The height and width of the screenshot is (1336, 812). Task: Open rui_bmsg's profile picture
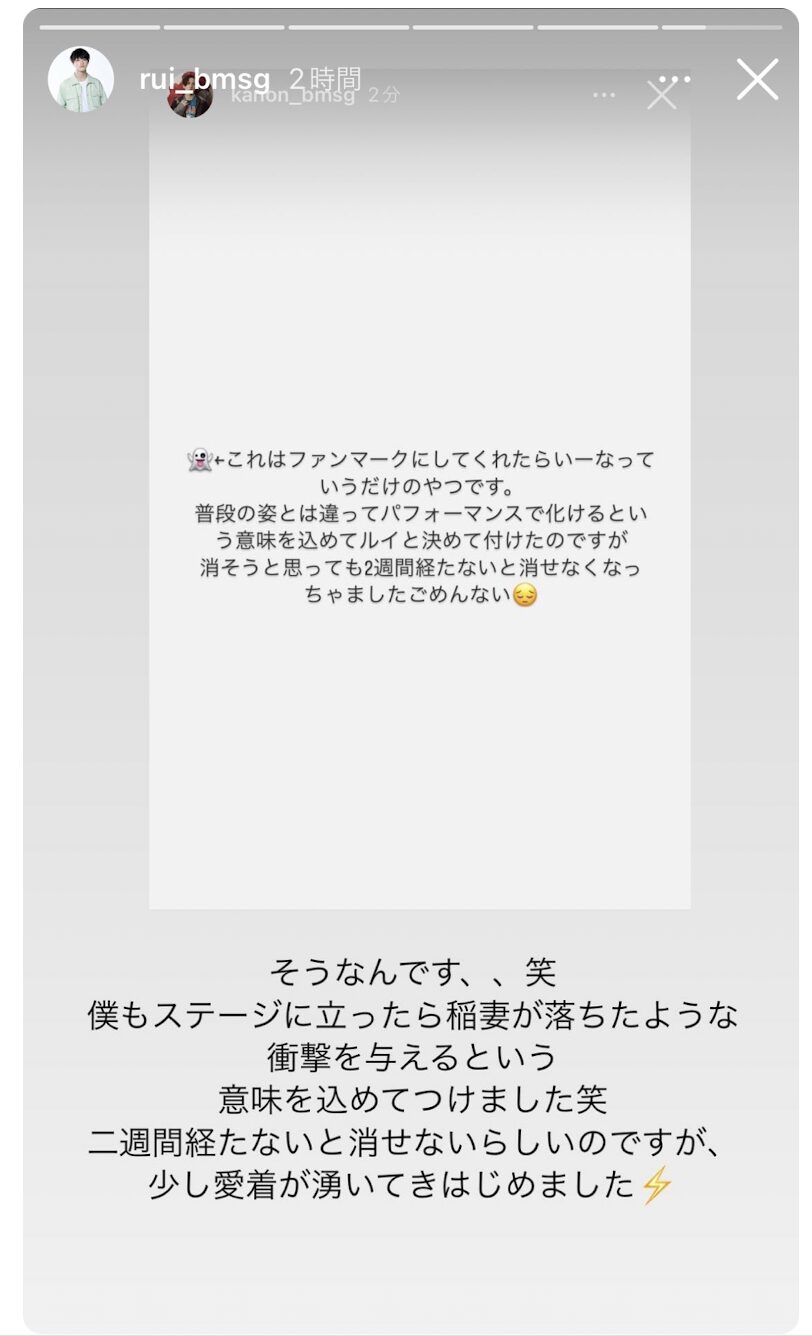[x=81, y=79]
